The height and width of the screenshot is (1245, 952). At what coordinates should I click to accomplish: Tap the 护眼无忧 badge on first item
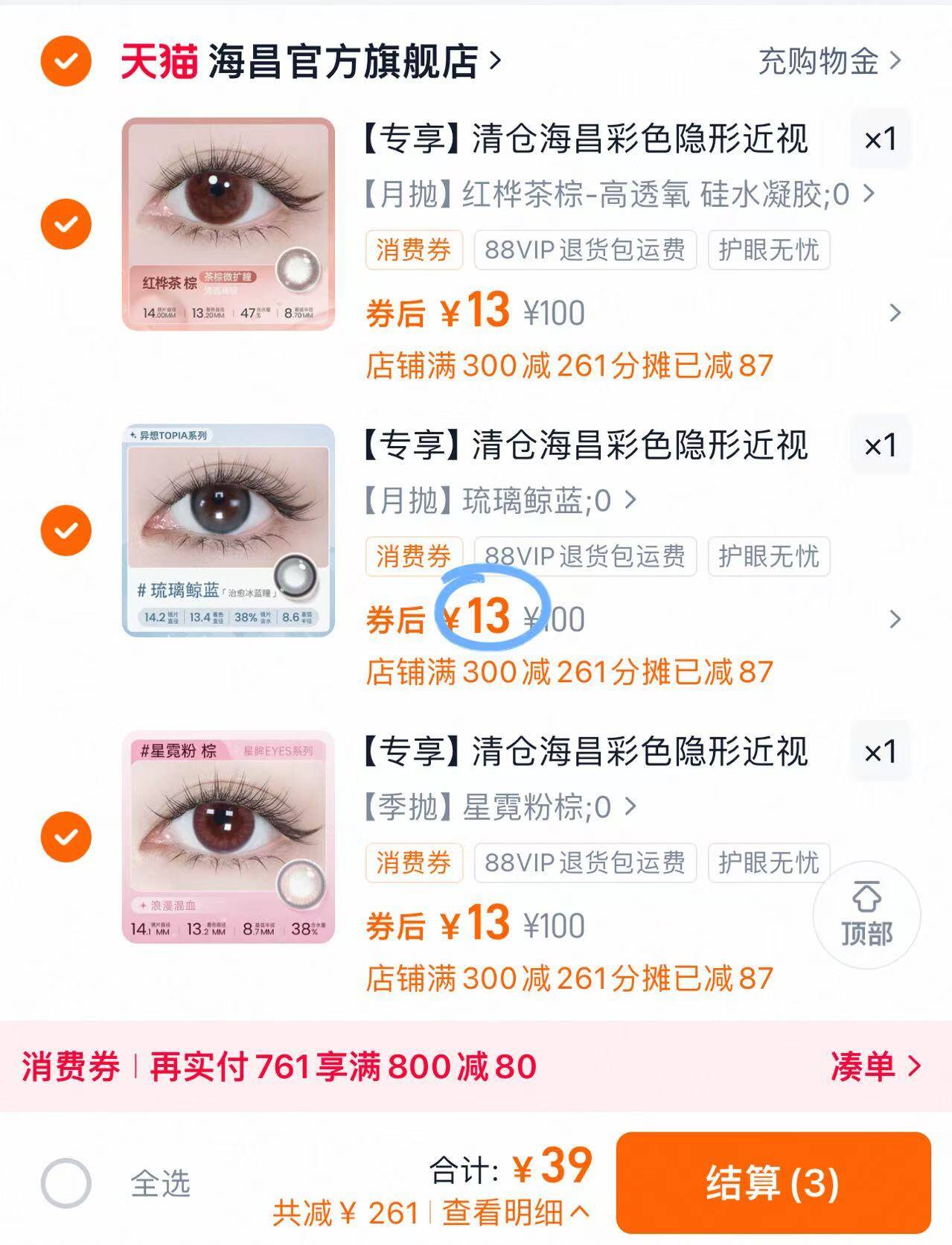770,251
